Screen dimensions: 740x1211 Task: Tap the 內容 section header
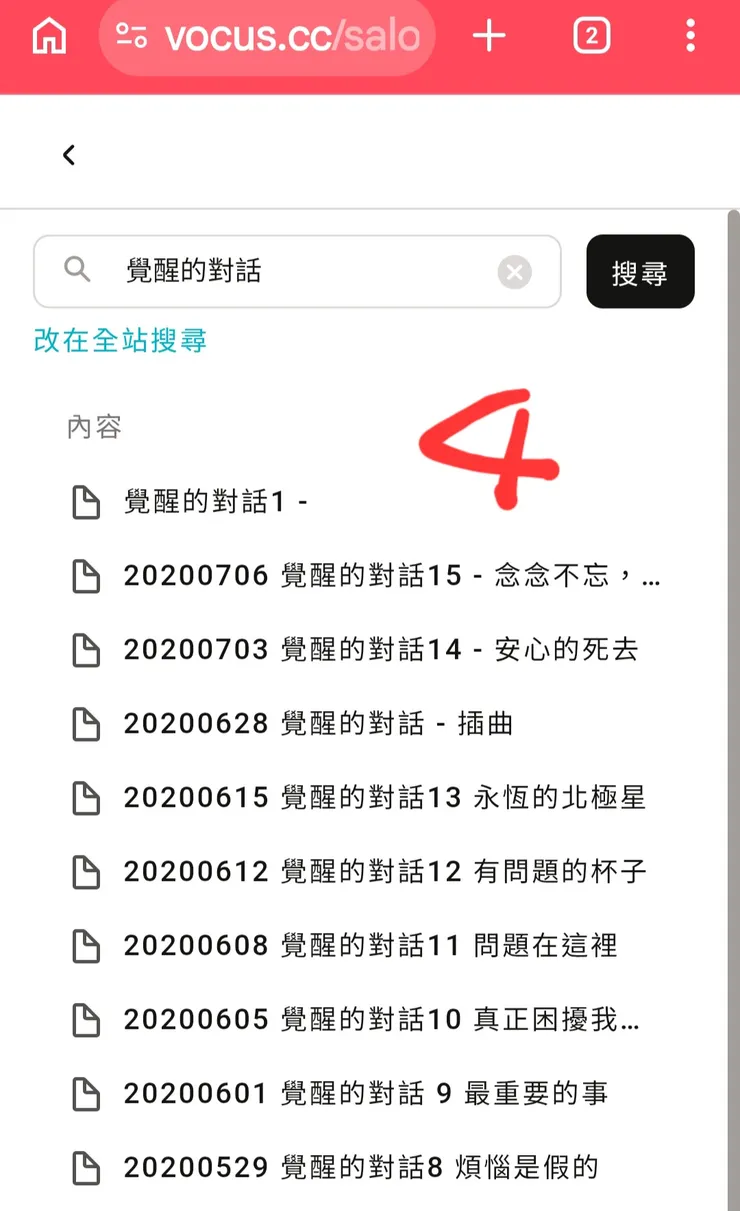[x=93, y=427]
